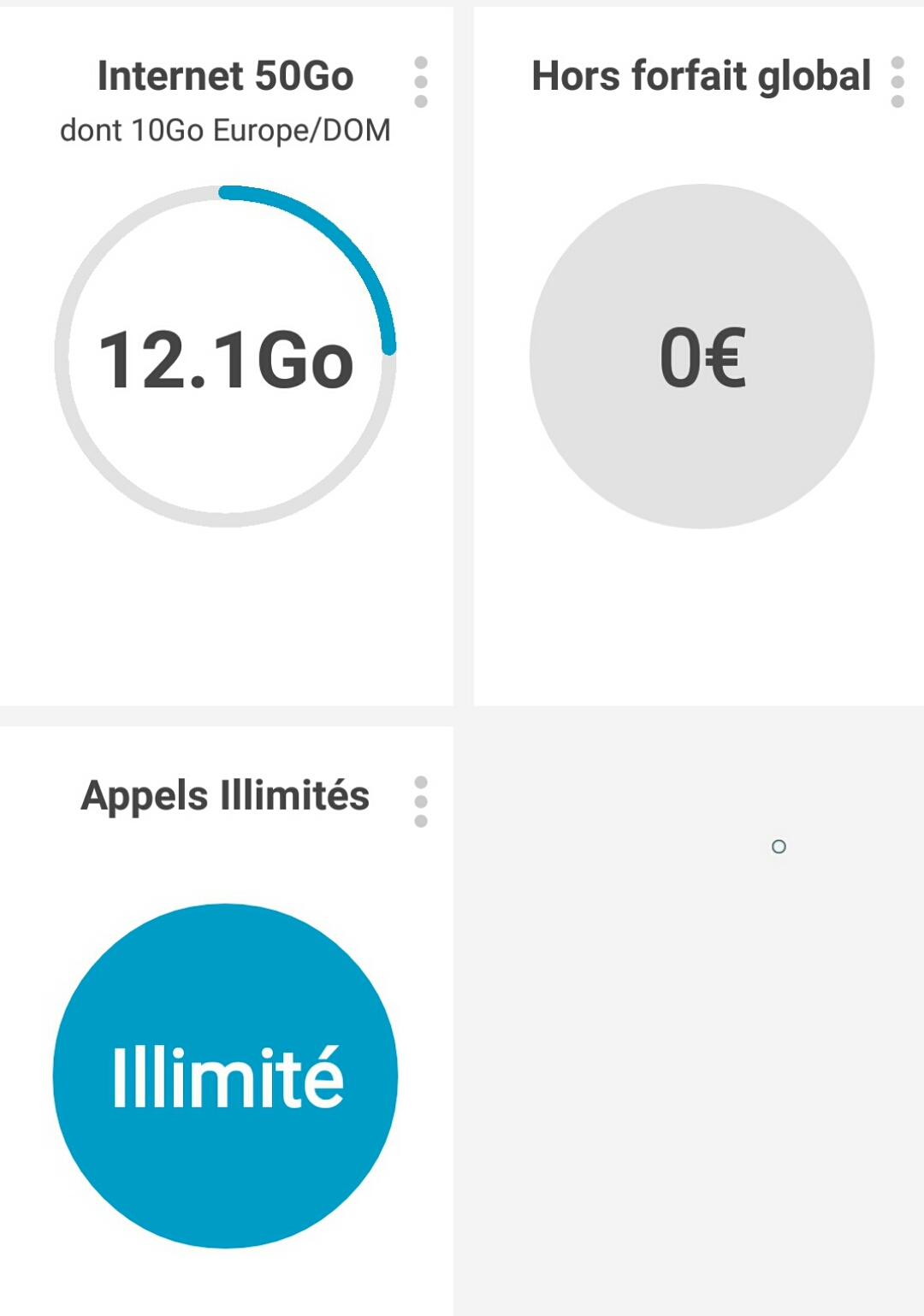Open overflow menu on Internet 50Go card
This screenshot has width=924, height=1316.
click(x=420, y=82)
